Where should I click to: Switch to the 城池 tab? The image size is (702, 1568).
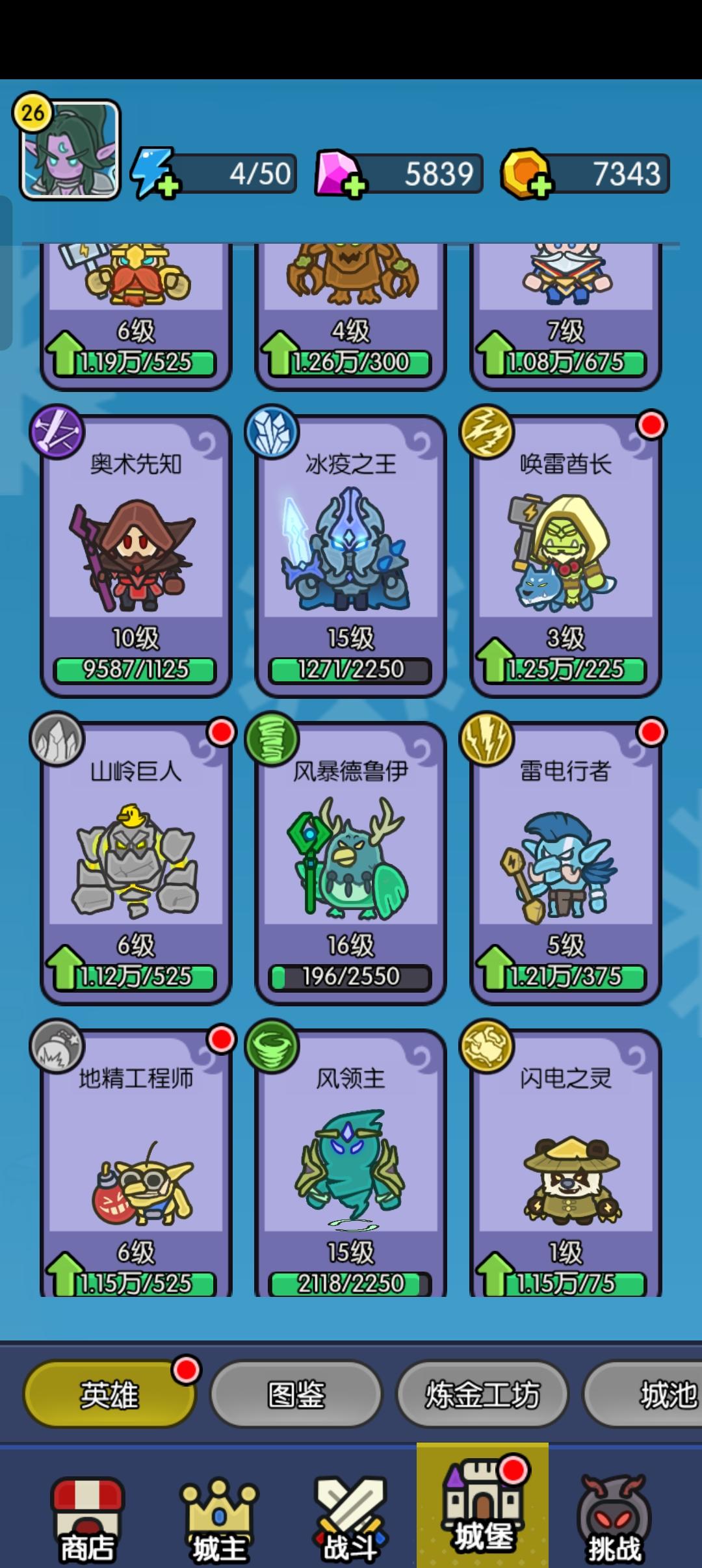650,1394
